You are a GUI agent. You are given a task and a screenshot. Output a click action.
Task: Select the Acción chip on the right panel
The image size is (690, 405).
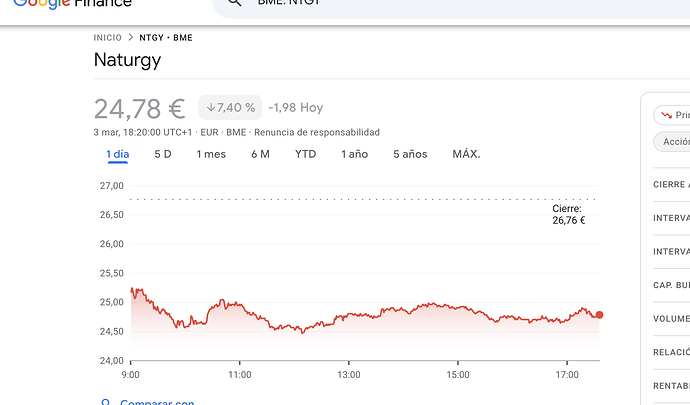[672, 142]
